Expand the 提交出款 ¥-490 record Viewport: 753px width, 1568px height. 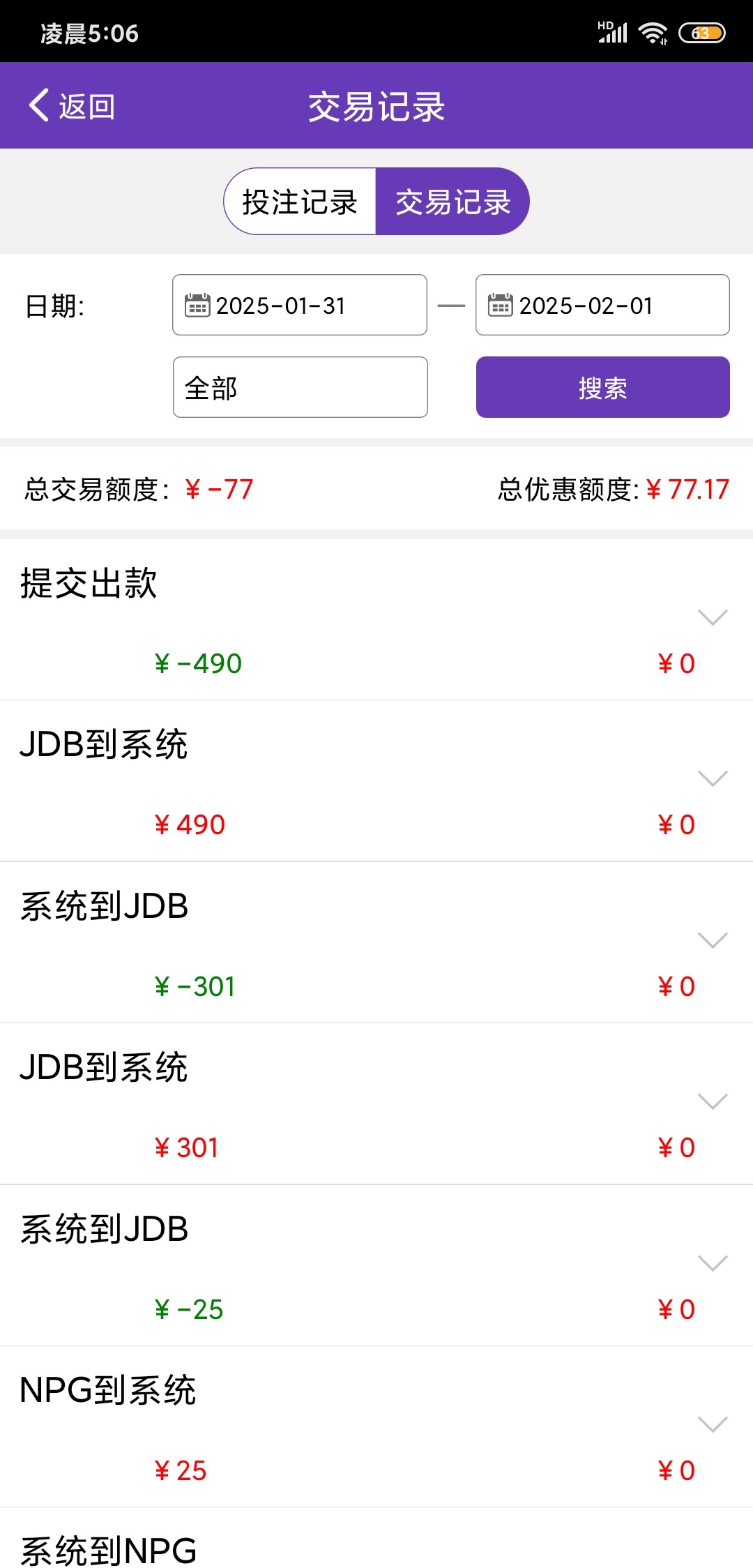pos(713,617)
